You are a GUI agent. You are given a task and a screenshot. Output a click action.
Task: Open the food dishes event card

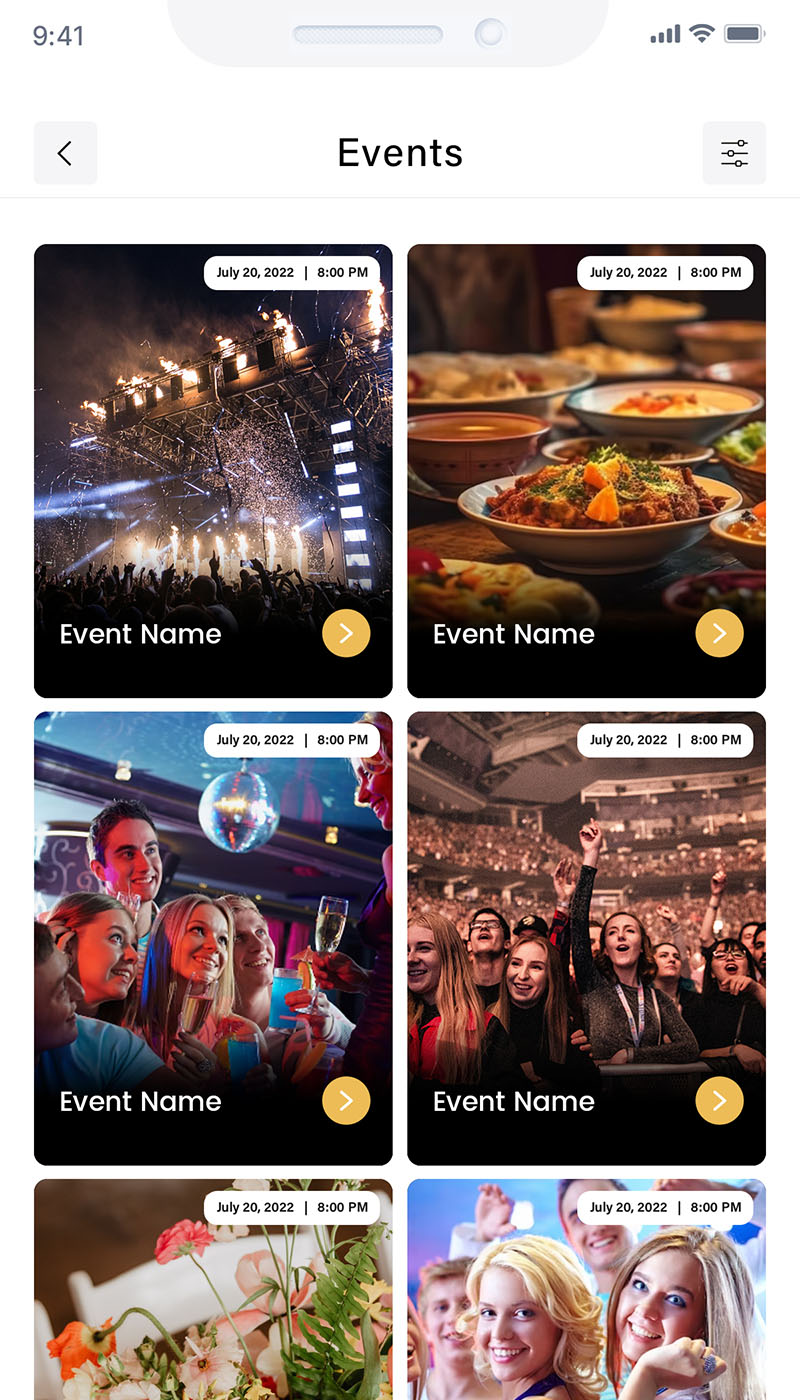click(586, 450)
